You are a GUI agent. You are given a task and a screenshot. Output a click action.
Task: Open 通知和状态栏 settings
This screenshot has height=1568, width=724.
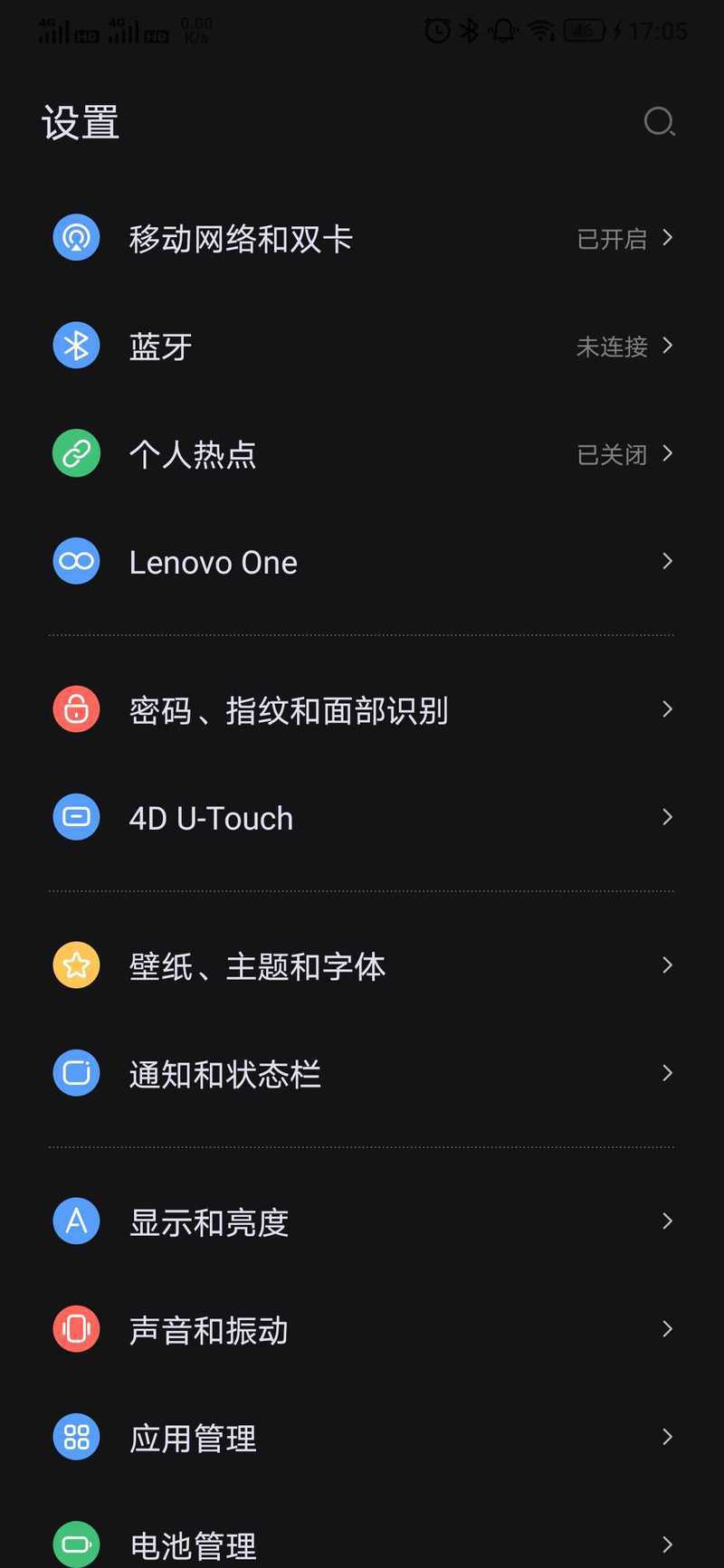tap(362, 1073)
